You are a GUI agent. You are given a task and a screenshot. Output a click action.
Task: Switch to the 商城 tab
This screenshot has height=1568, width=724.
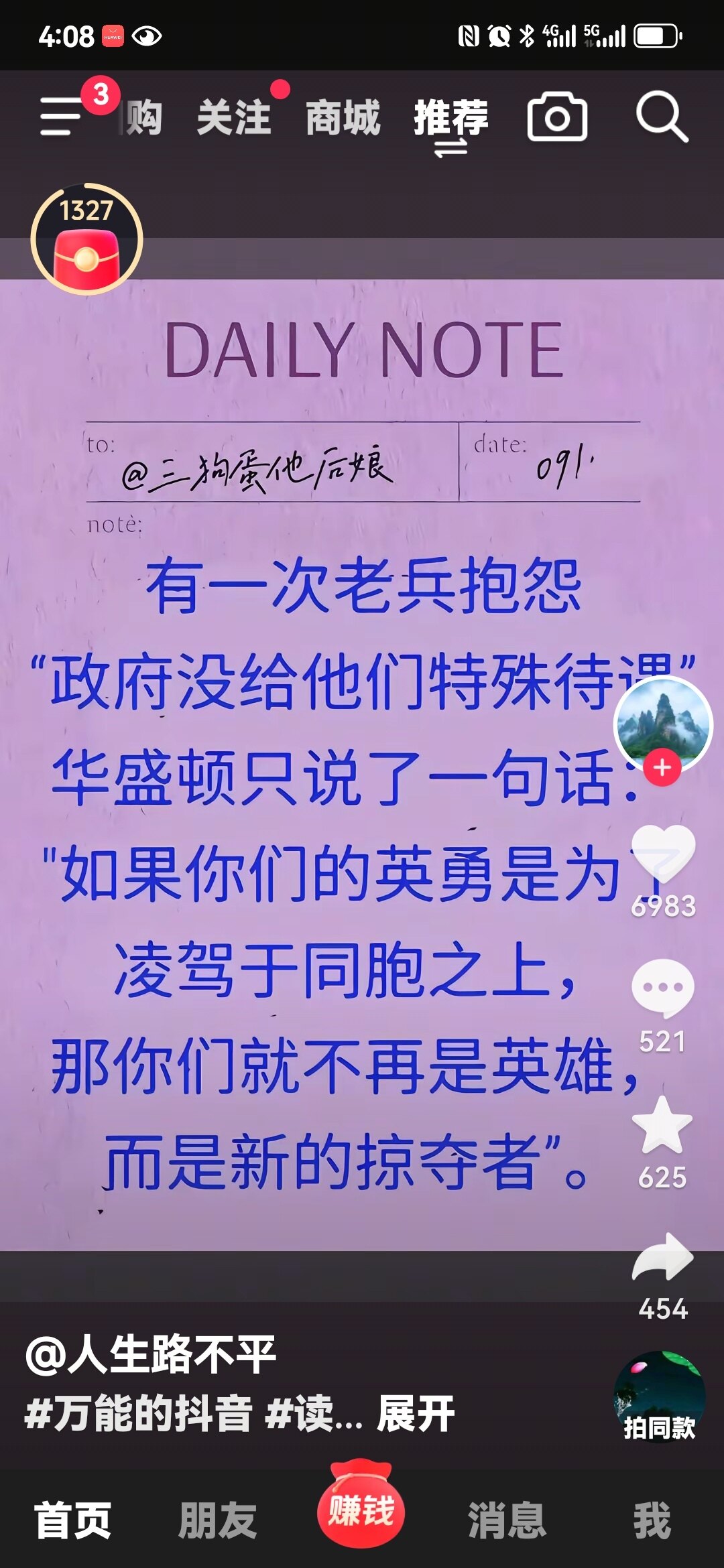(x=343, y=117)
